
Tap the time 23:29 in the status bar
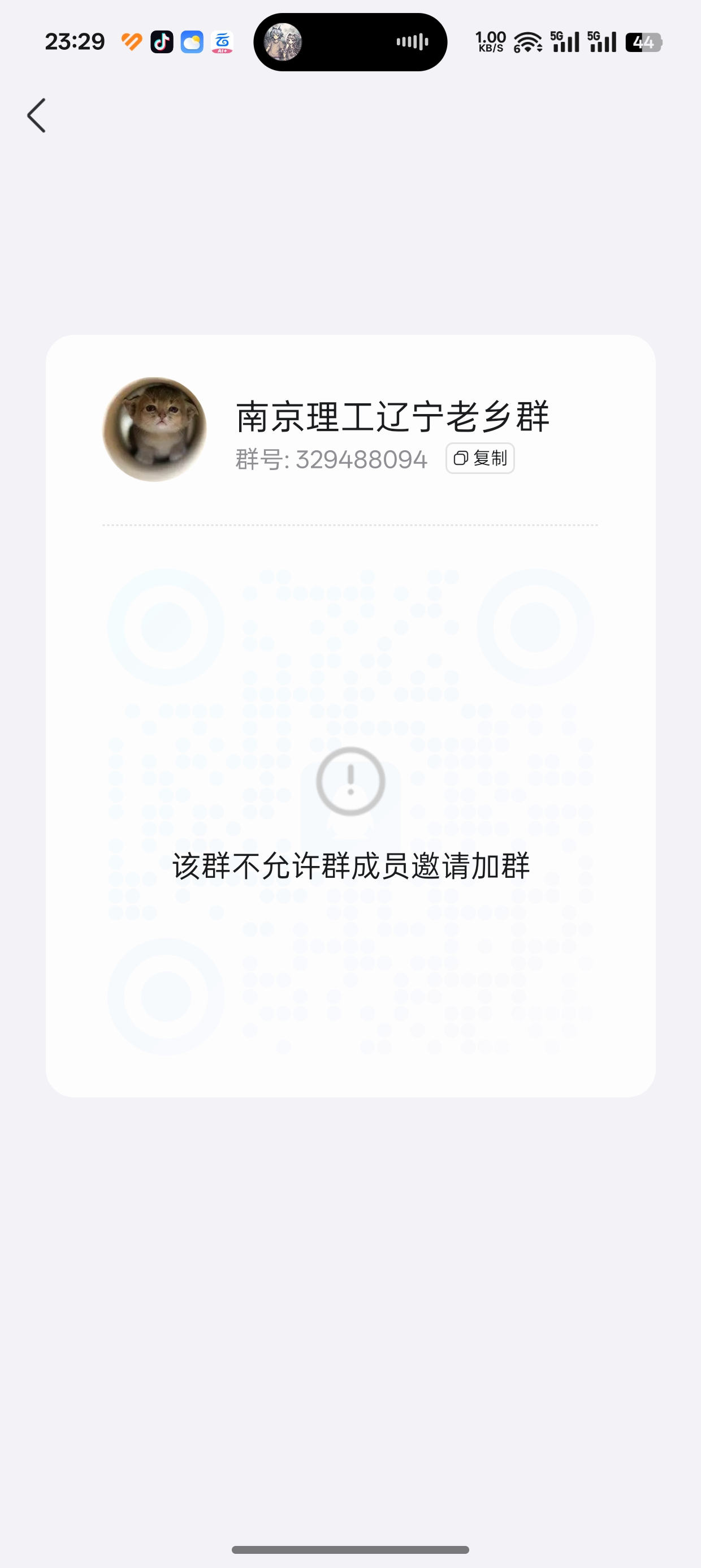pos(75,41)
